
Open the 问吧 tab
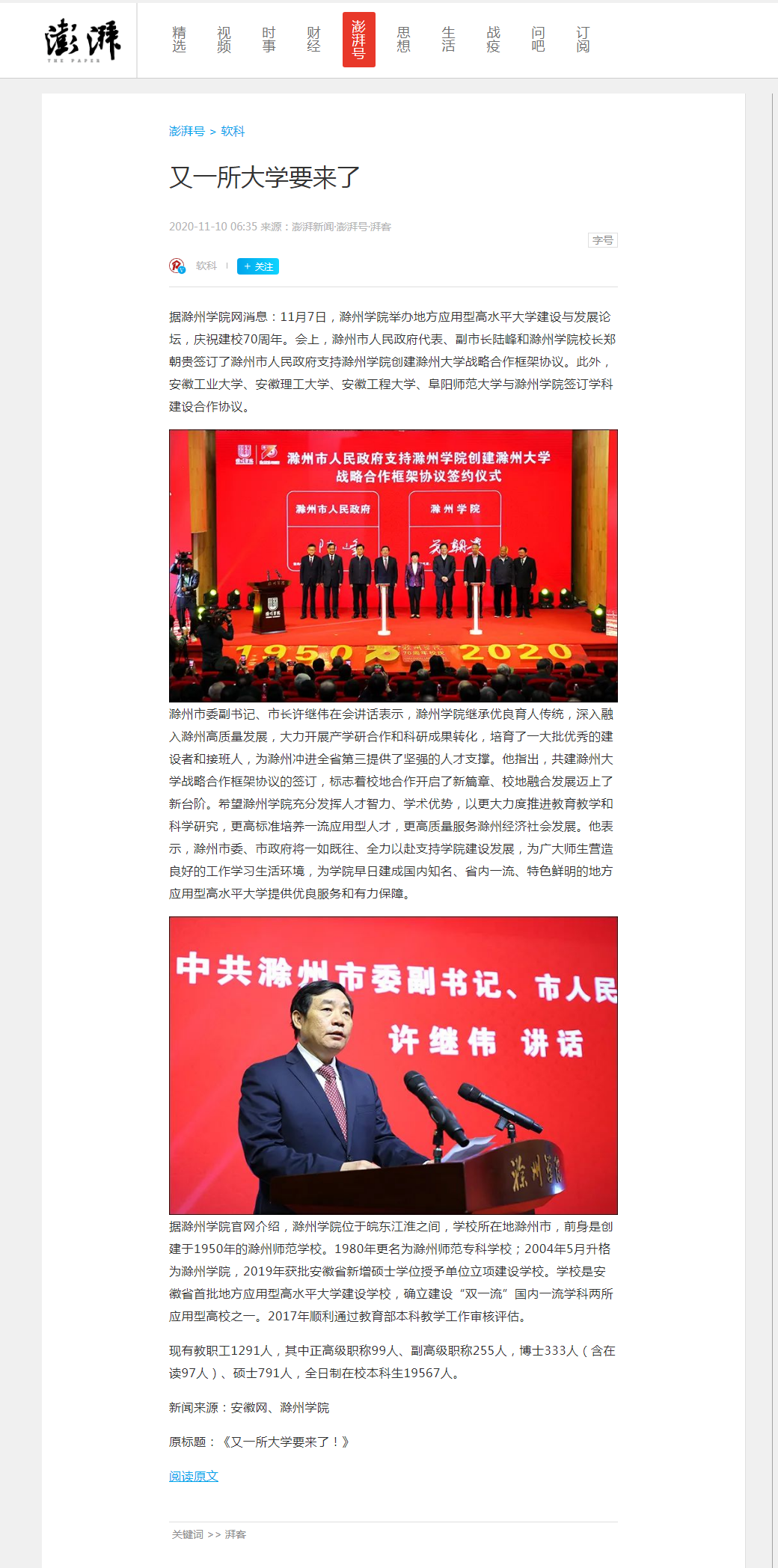click(538, 40)
